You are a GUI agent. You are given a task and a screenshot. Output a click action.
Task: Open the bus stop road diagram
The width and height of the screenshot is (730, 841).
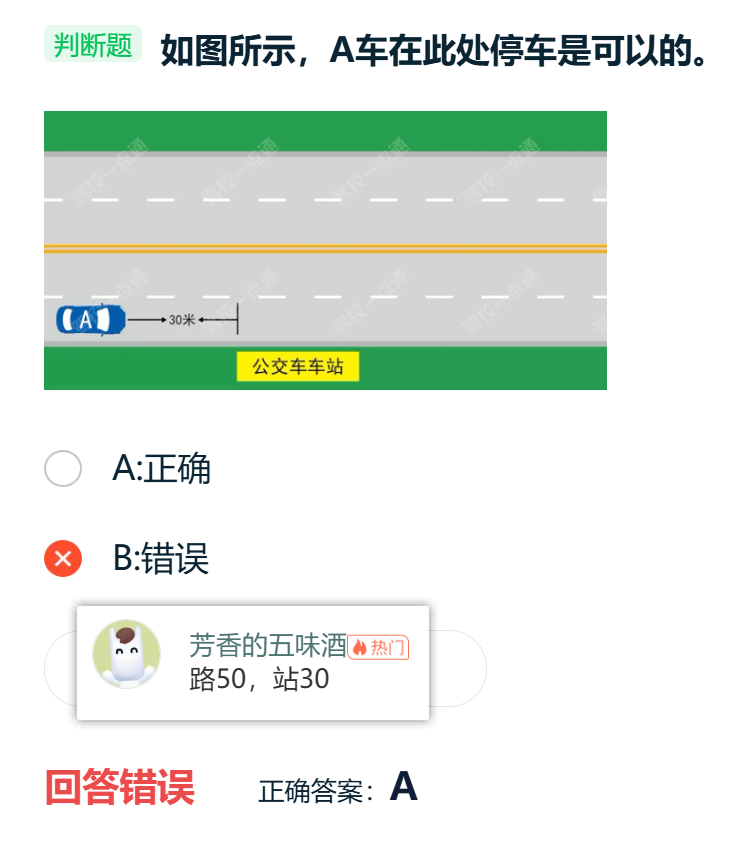click(325, 250)
